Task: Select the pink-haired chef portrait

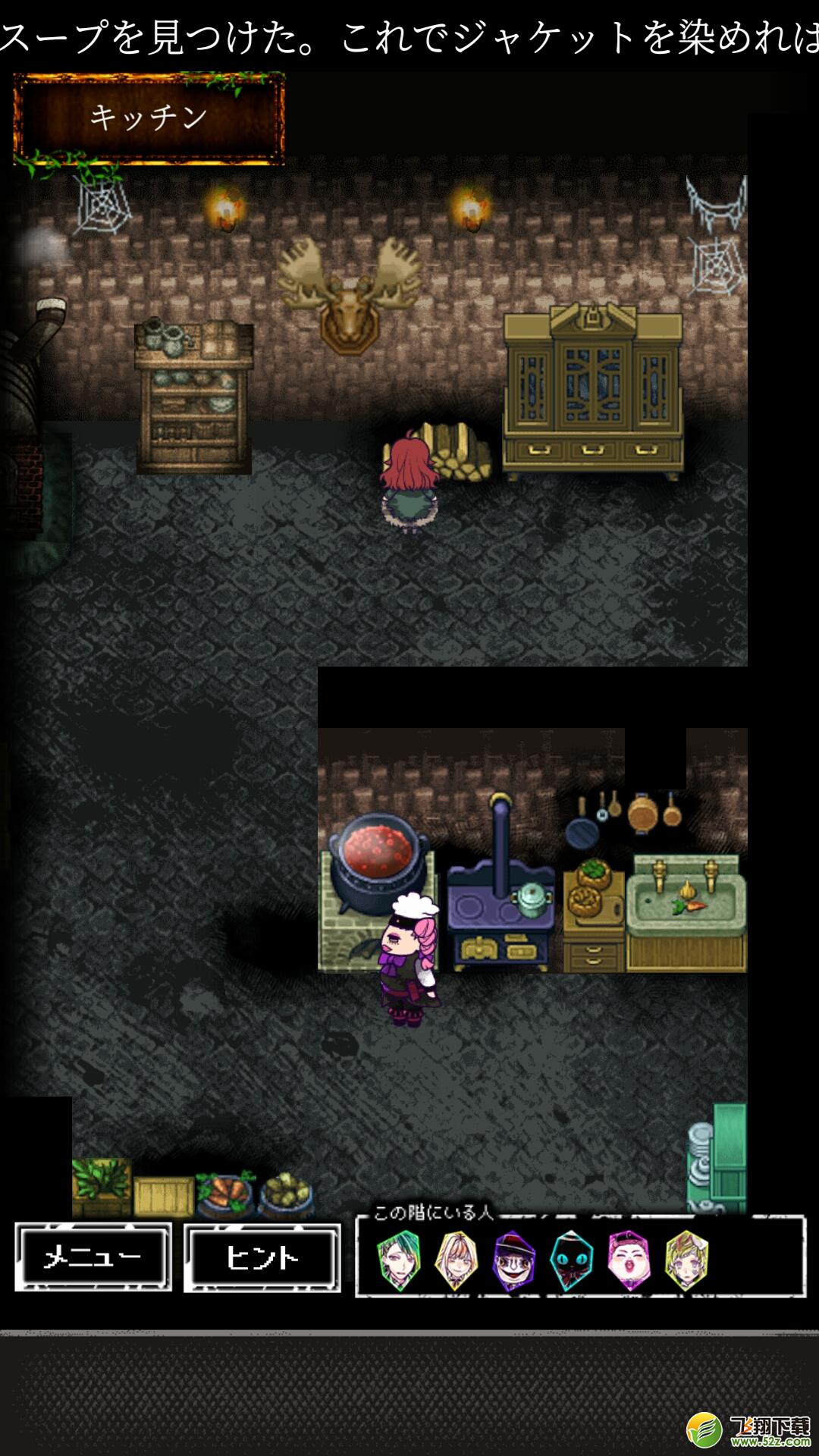Action: click(x=629, y=1260)
